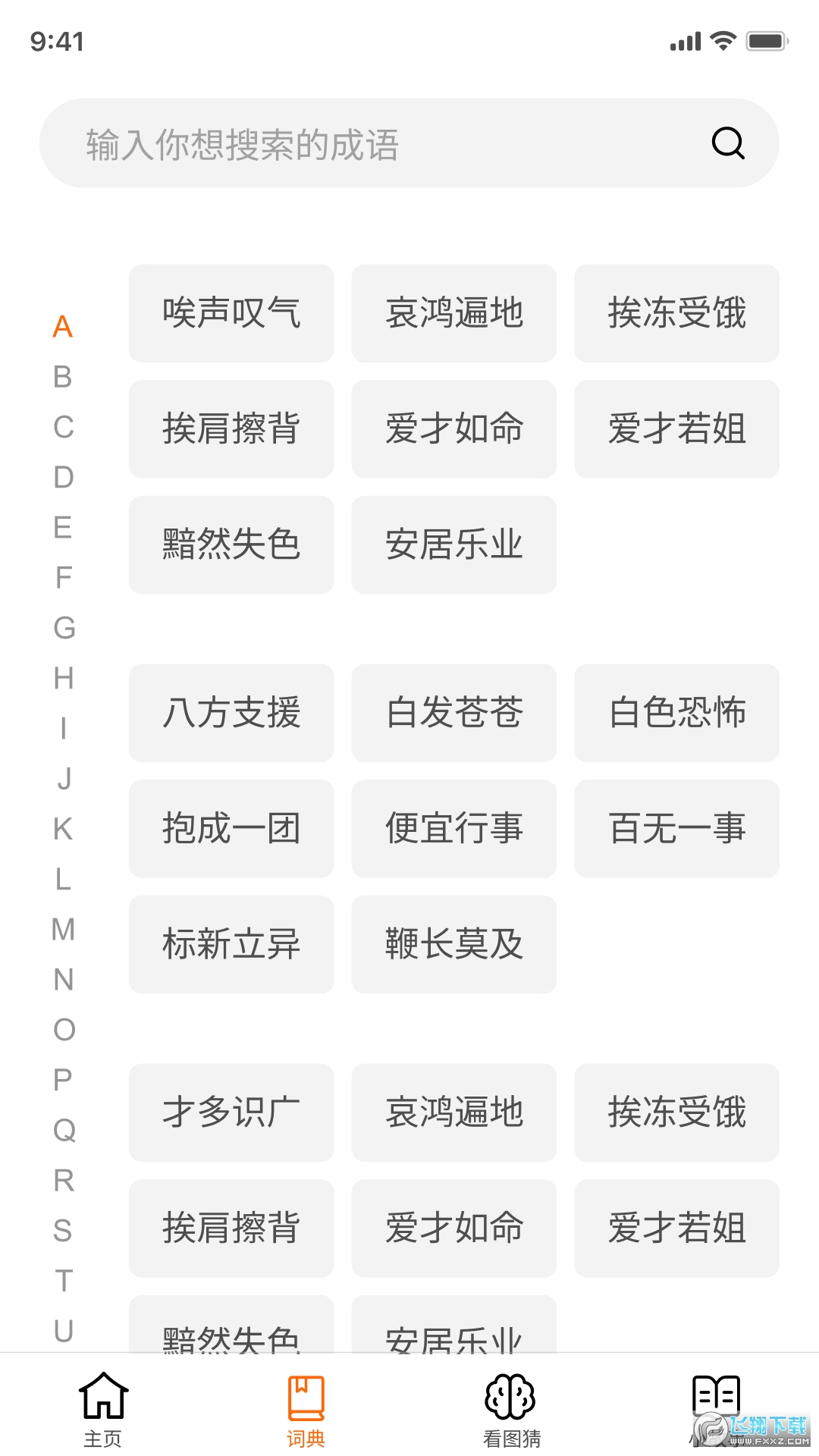Open the idiom 抱成一团
Viewport: 819px width, 1456px height.
(231, 828)
